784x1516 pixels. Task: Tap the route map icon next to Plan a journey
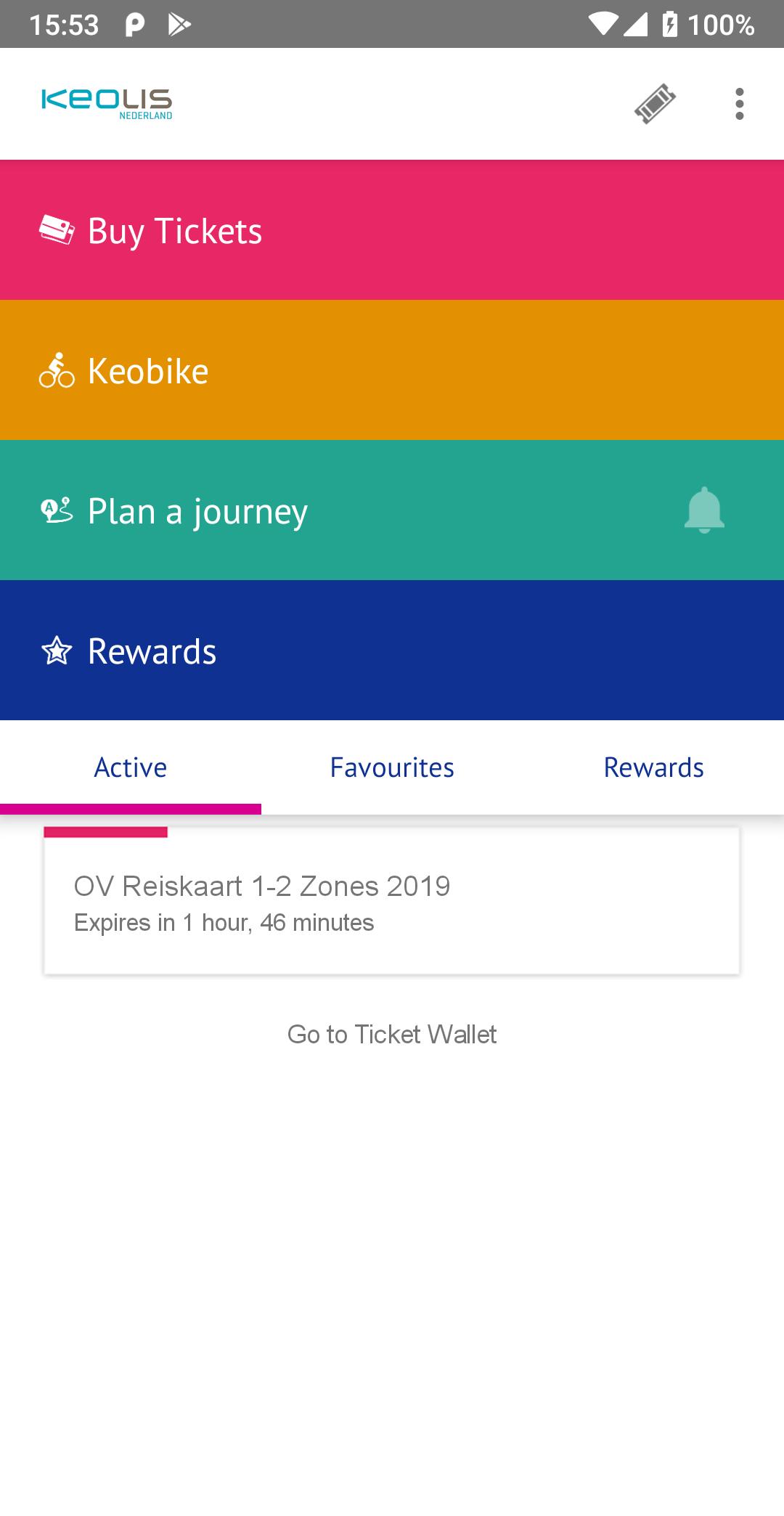[x=57, y=510]
